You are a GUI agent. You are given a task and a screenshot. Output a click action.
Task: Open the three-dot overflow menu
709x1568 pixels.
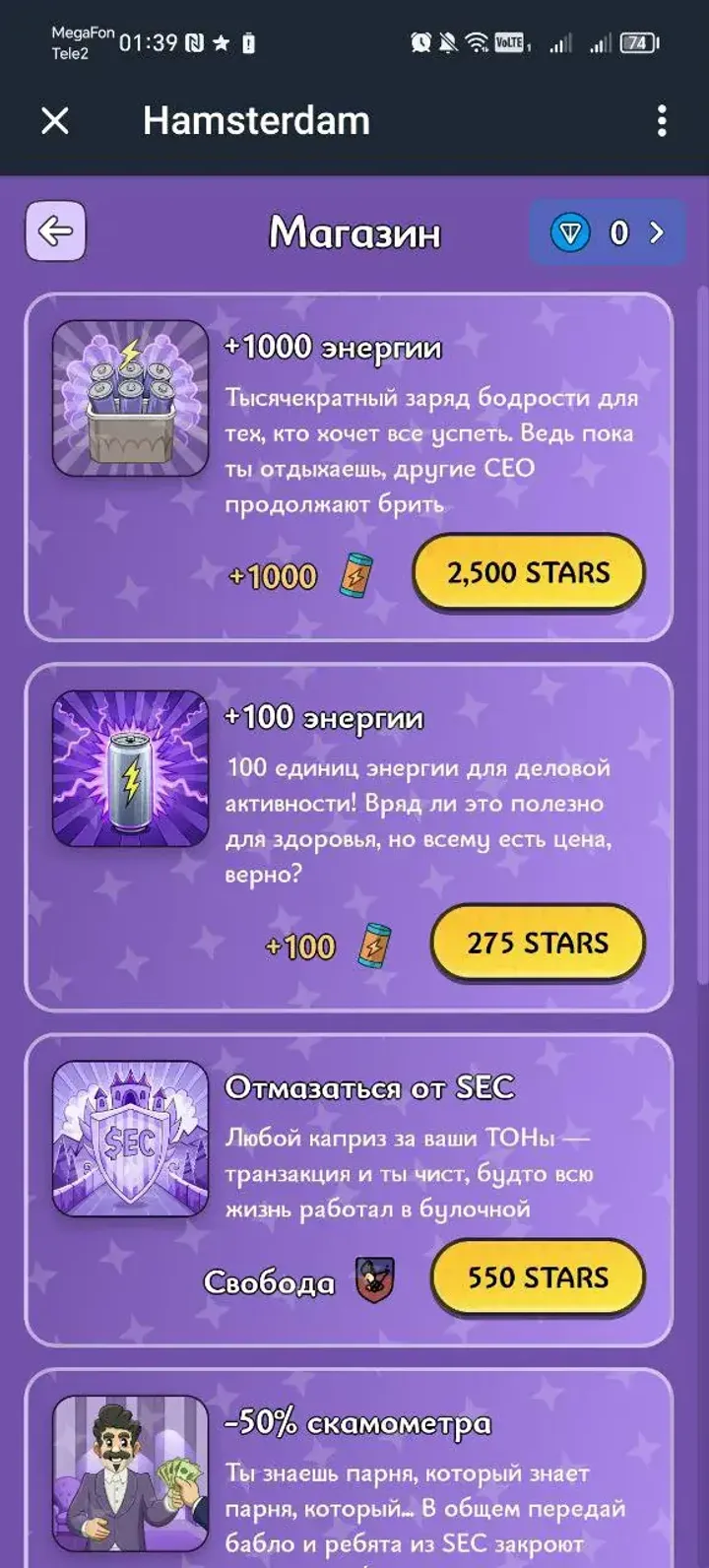(662, 121)
